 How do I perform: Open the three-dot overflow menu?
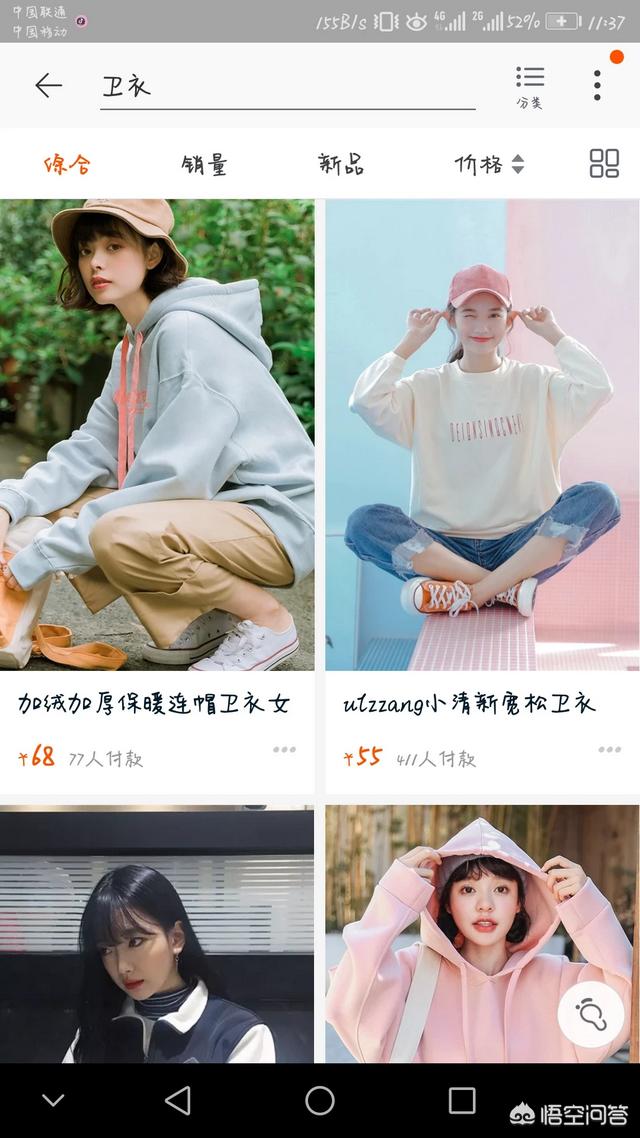597,86
